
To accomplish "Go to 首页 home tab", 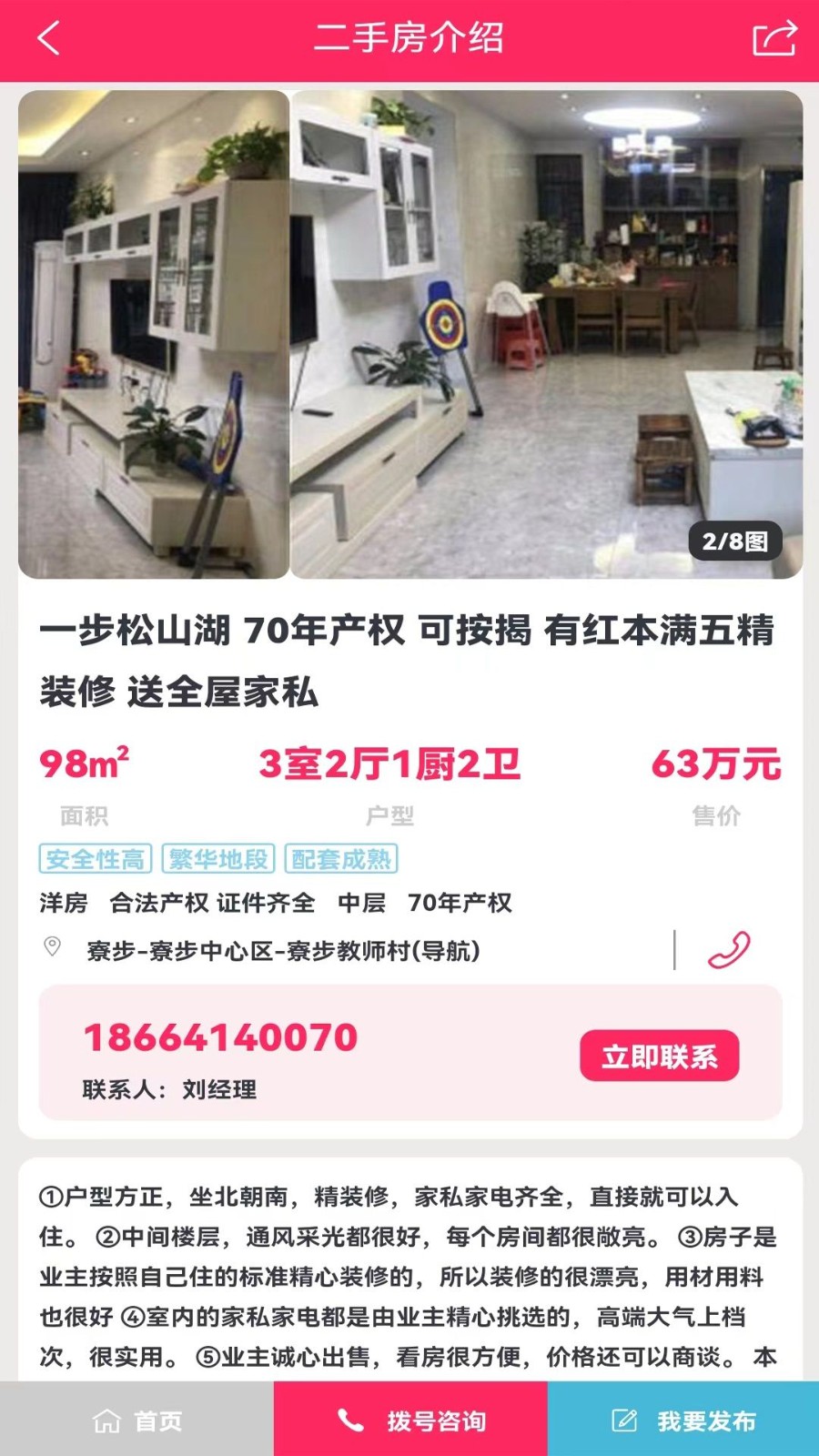I will (x=137, y=1421).
